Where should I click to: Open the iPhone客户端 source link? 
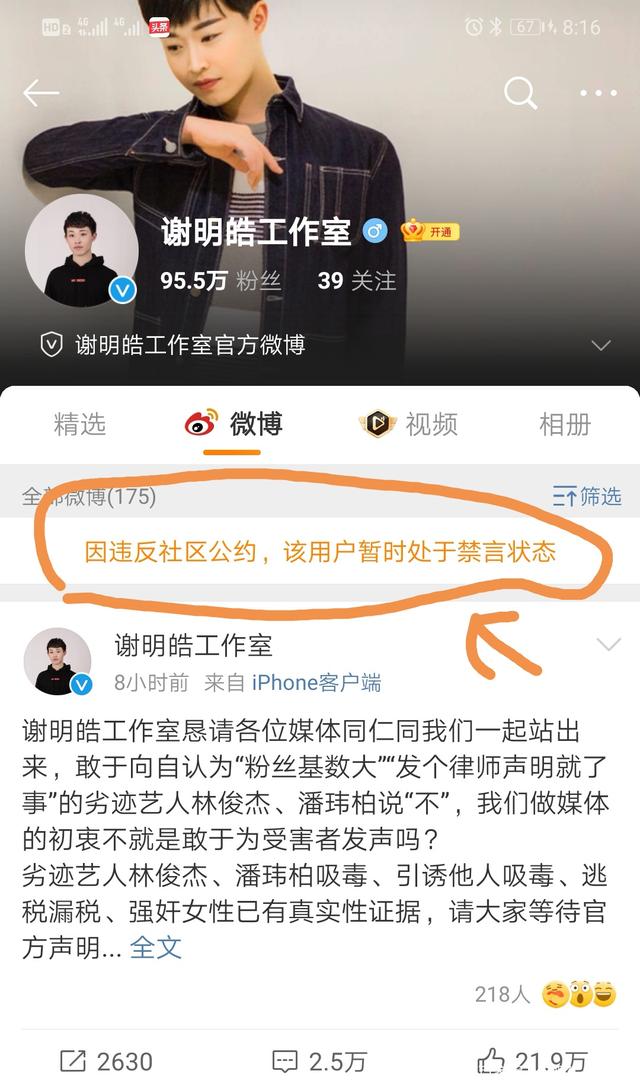(x=316, y=683)
